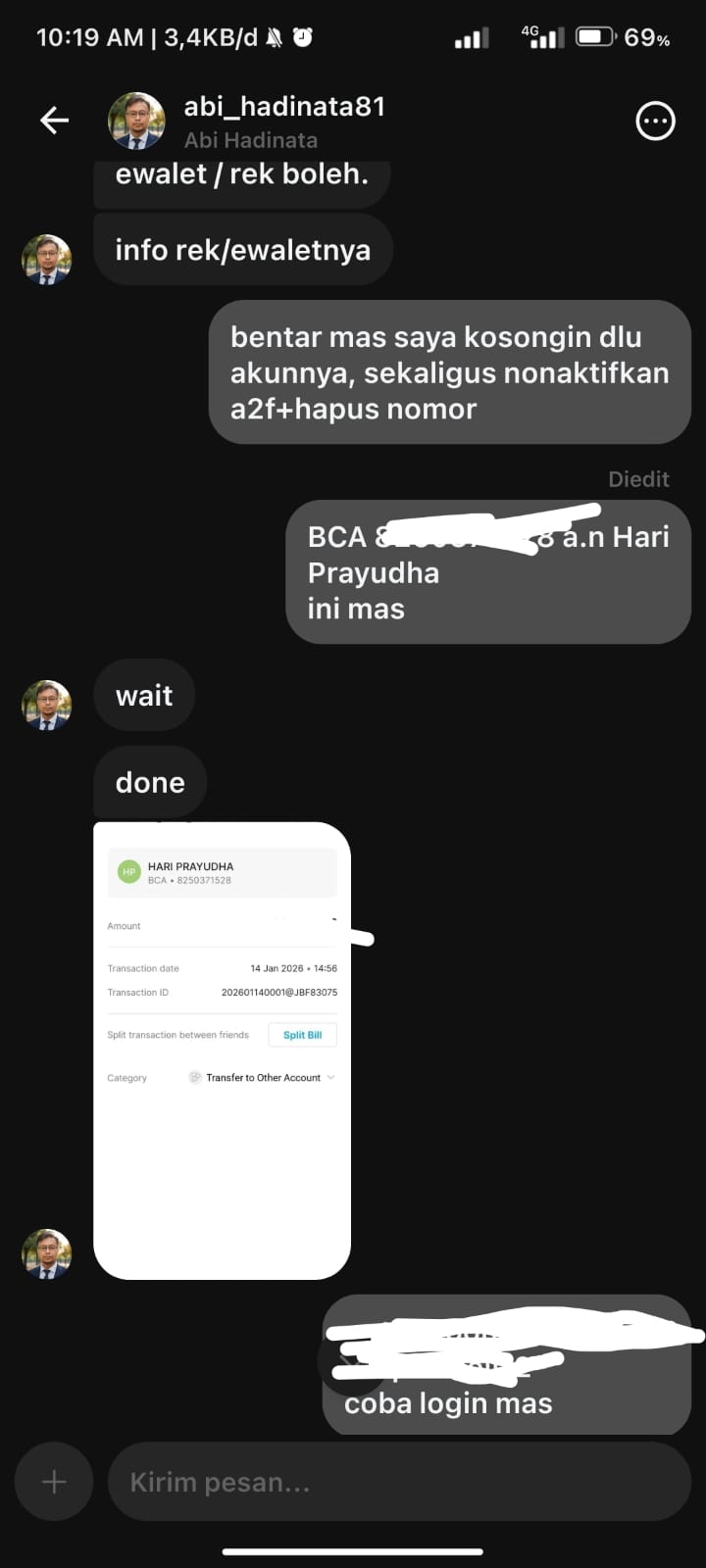Tap the home indicator bar at bottom

coord(353,1551)
